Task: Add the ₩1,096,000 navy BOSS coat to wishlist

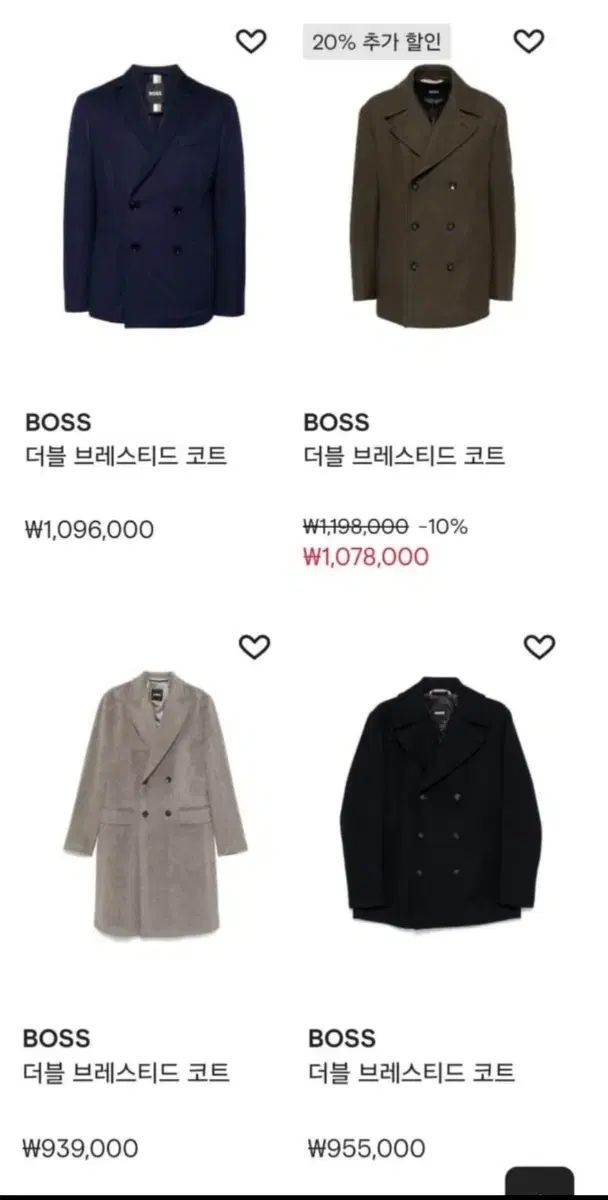Action: [x=251, y=41]
